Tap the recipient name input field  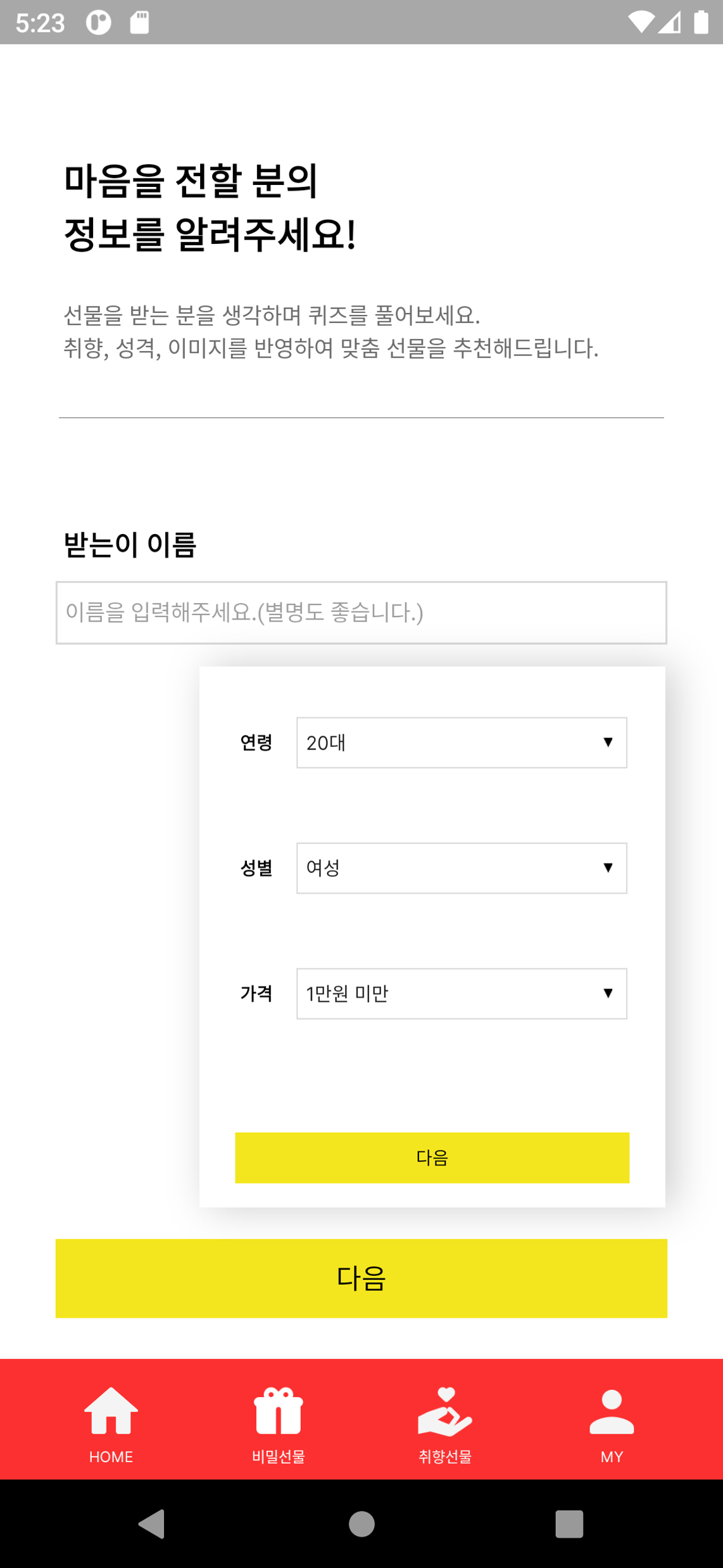coord(361,613)
